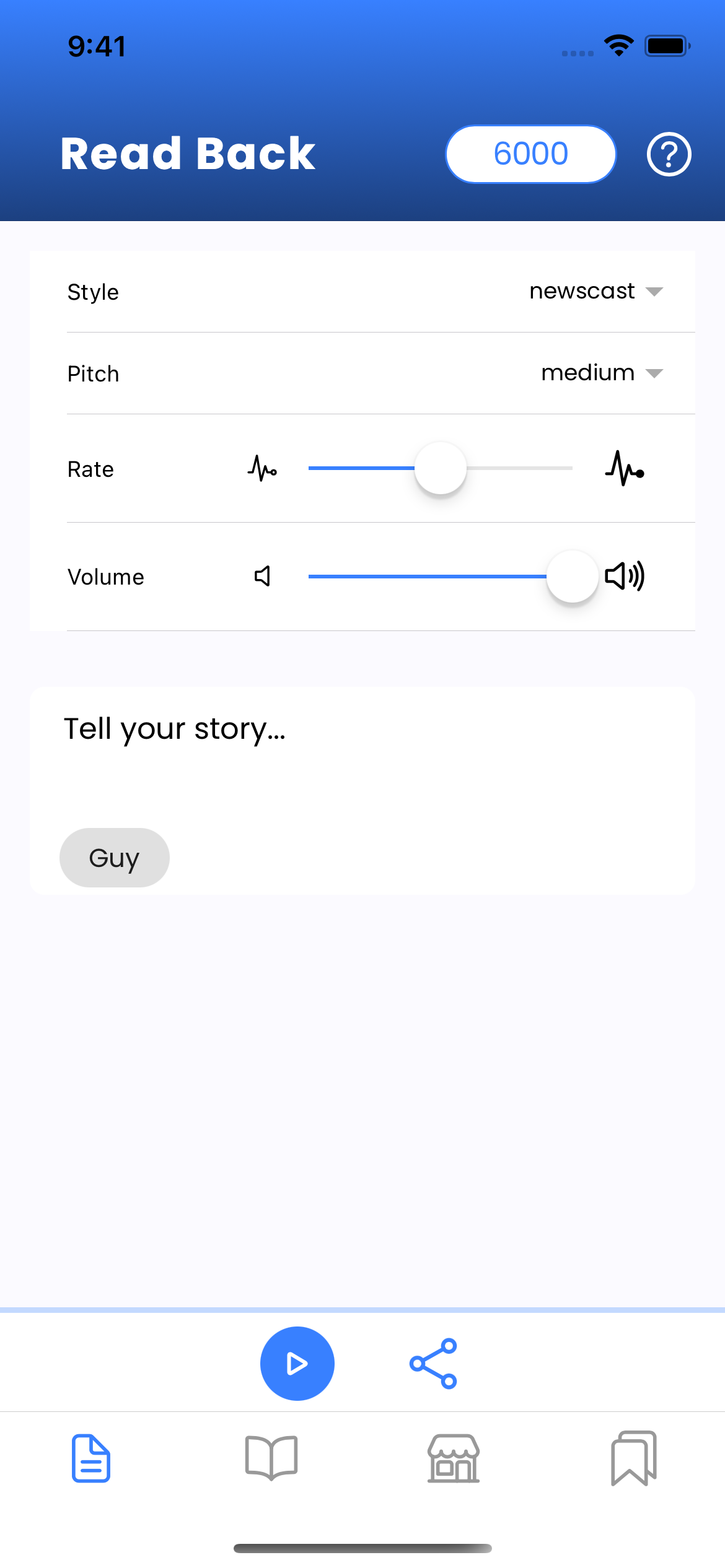Expand the Pitch dropdown showing medium

pyautogui.click(x=601, y=373)
